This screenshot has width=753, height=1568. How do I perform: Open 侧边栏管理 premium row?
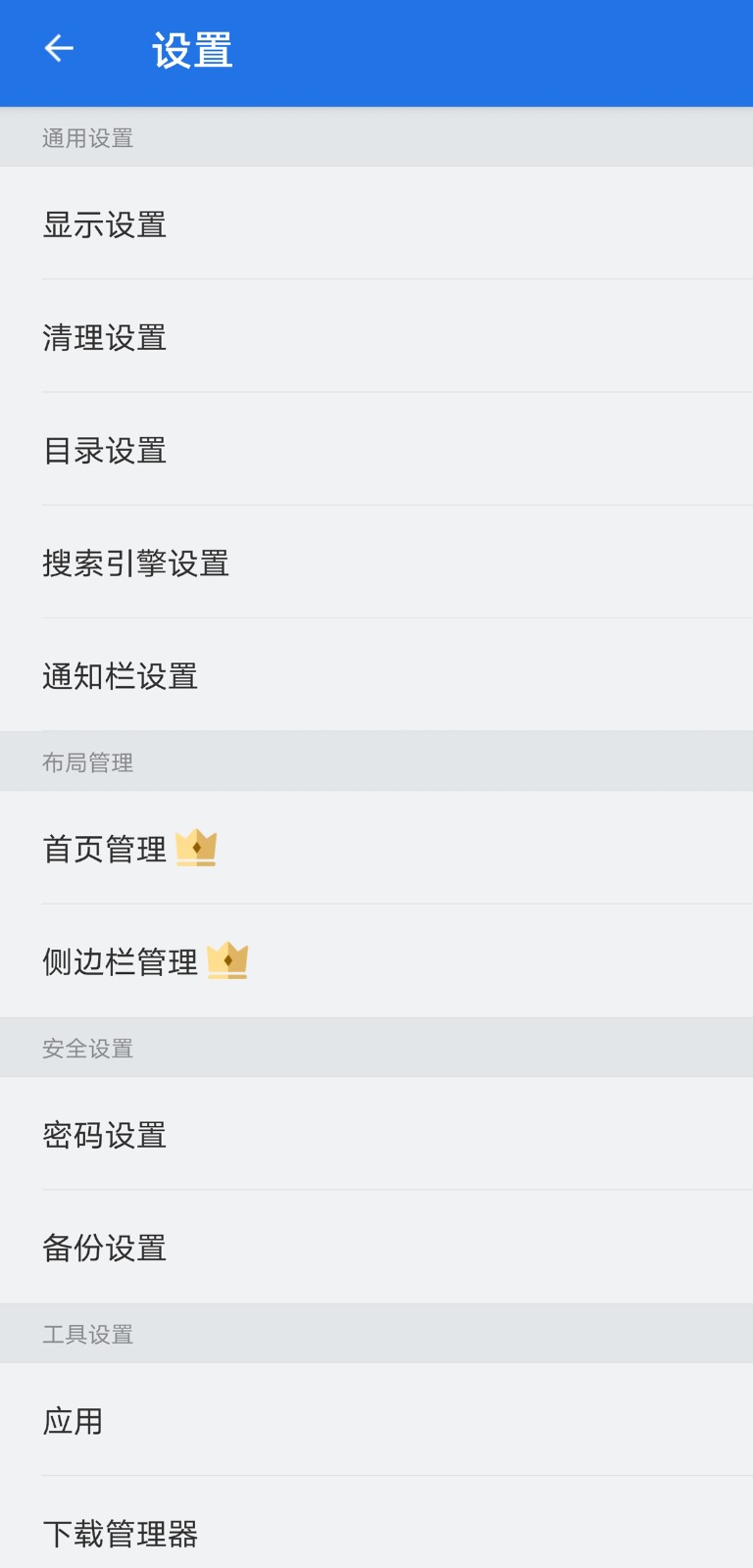[x=376, y=961]
